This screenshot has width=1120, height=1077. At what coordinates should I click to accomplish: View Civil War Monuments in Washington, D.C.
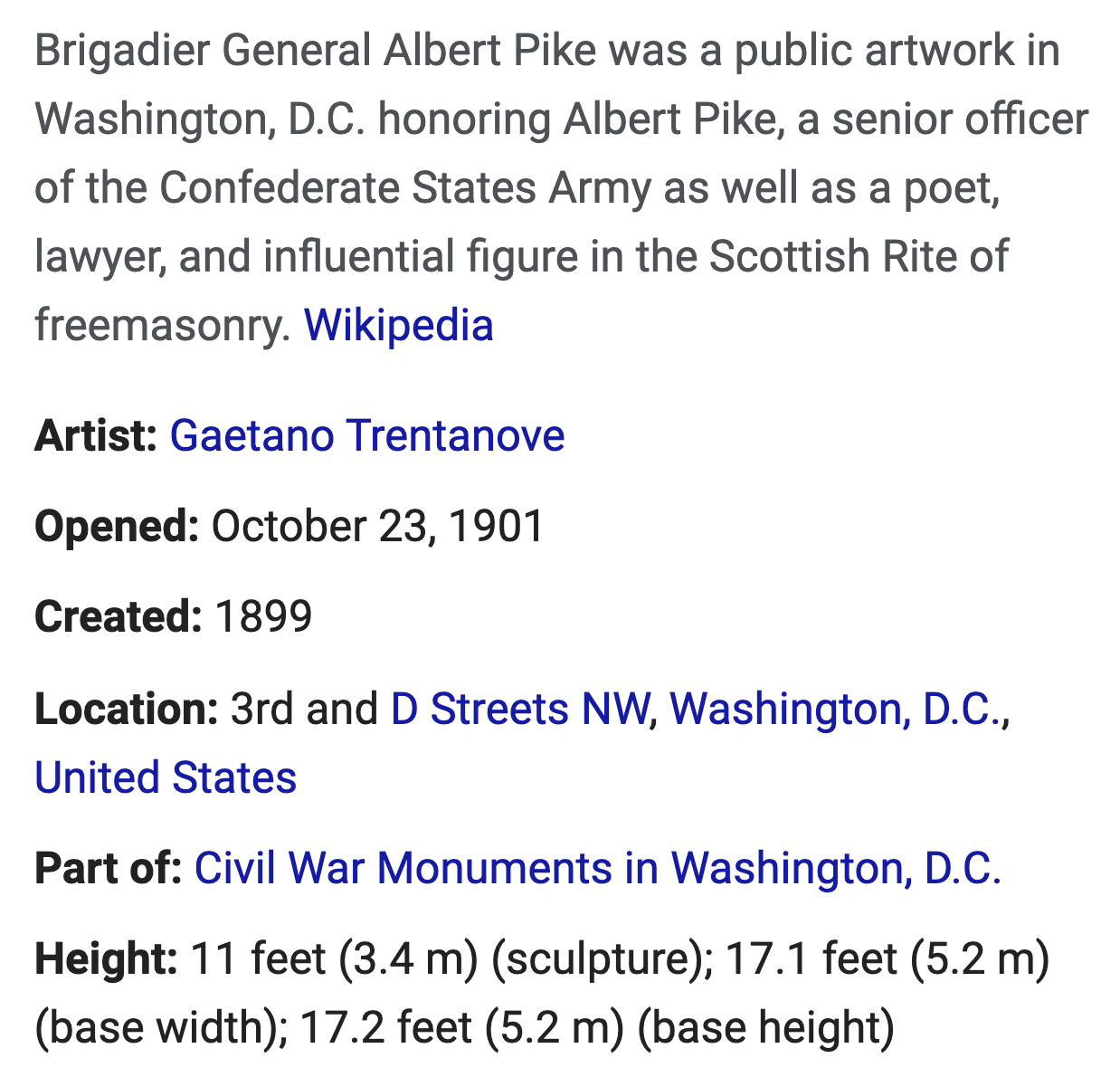pyautogui.click(x=597, y=868)
